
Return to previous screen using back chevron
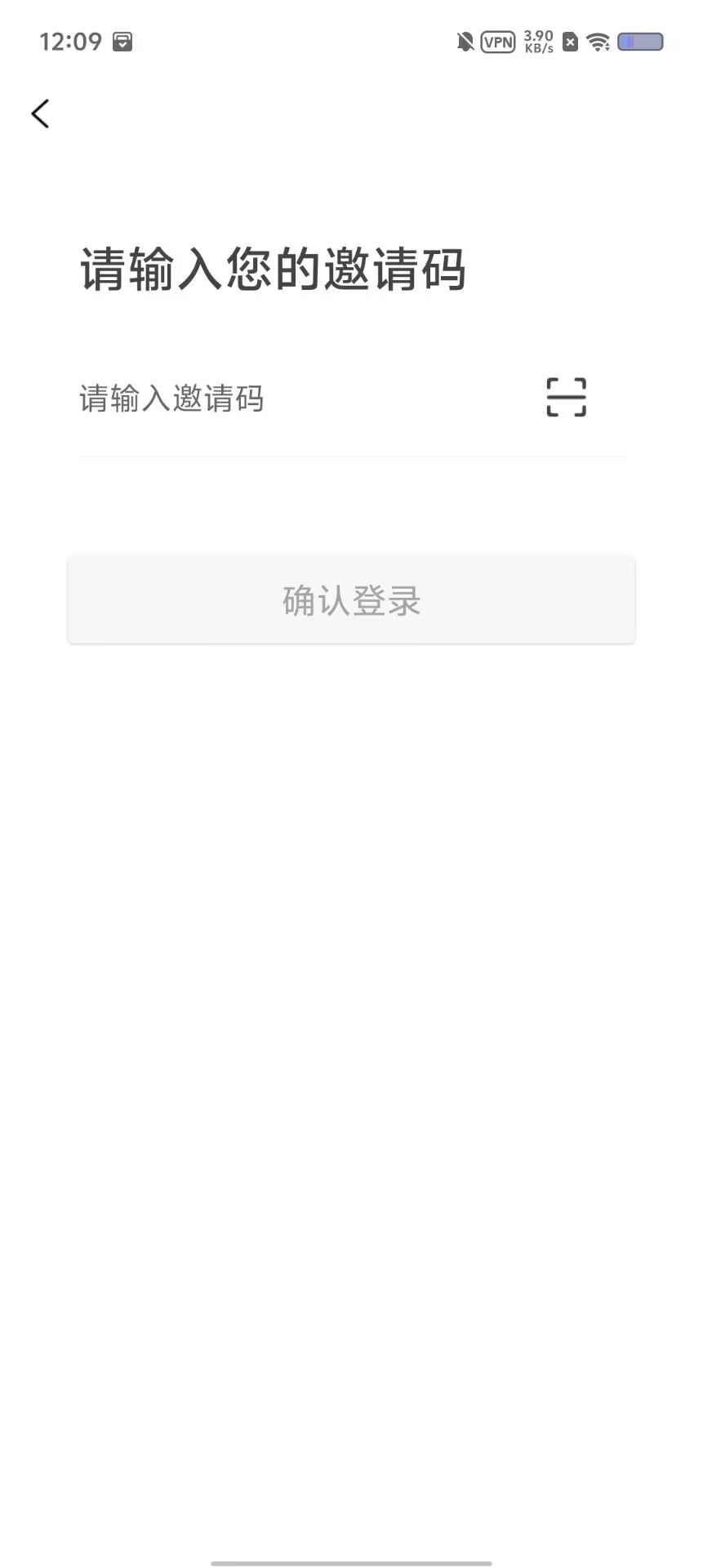(x=39, y=114)
